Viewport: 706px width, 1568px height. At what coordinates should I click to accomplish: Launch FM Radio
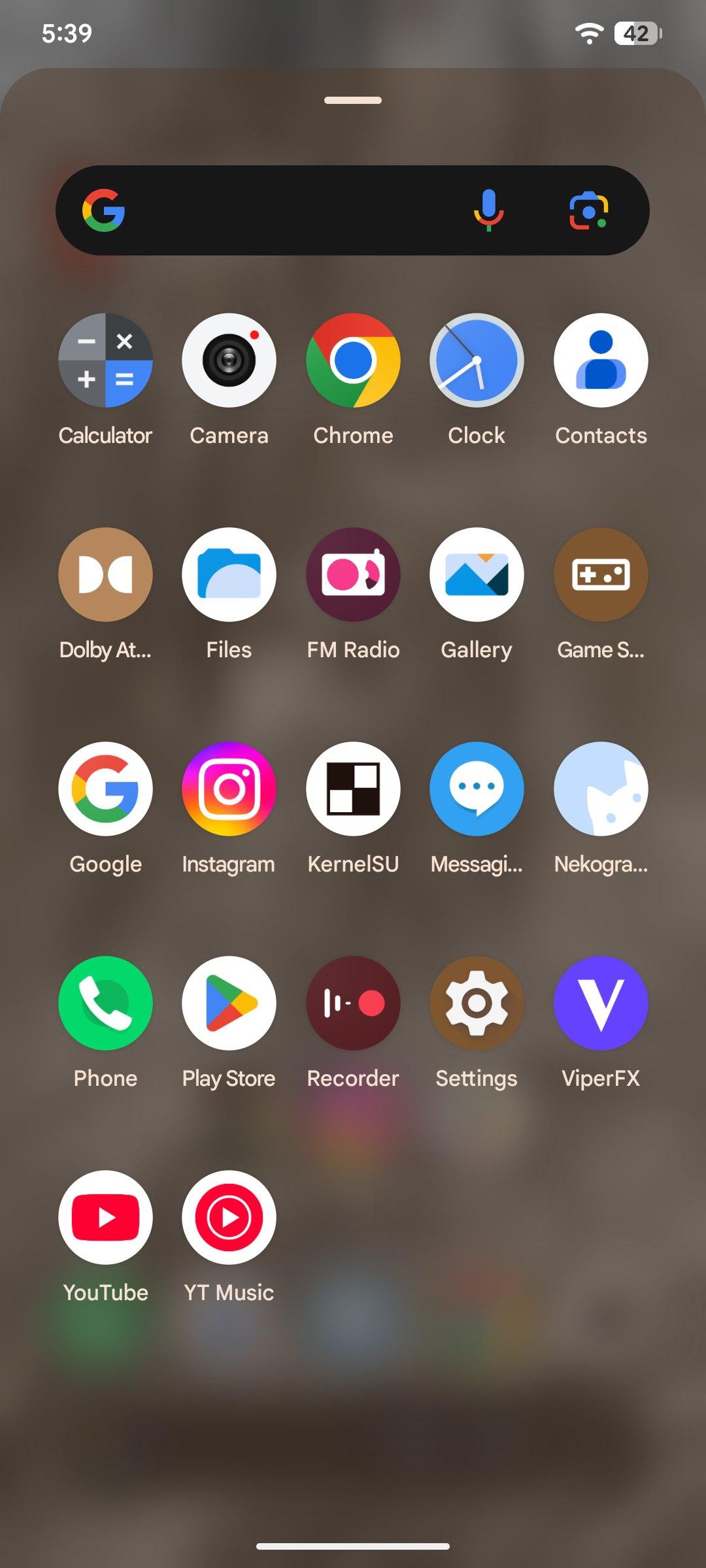point(353,575)
